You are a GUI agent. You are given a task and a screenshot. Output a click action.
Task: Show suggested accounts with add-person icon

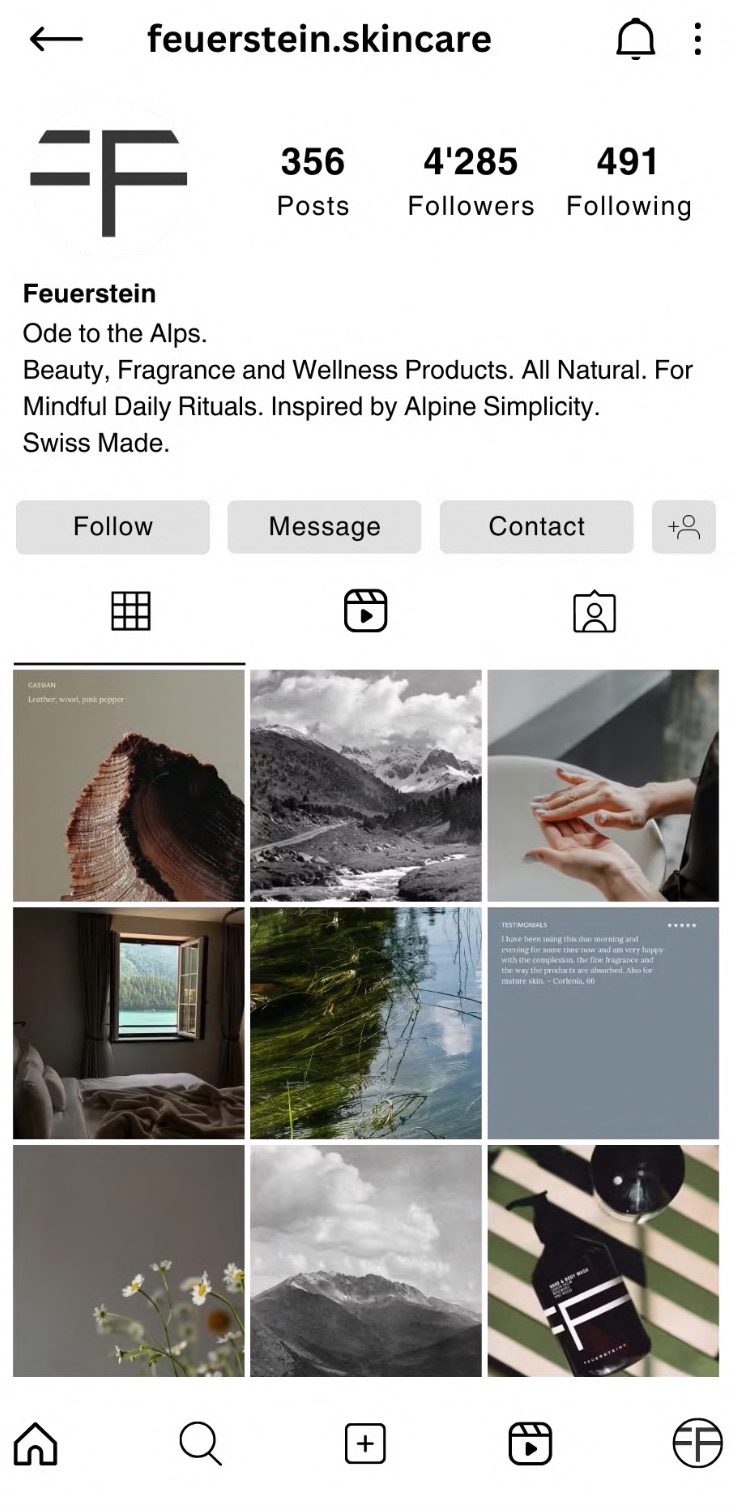tap(684, 526)
